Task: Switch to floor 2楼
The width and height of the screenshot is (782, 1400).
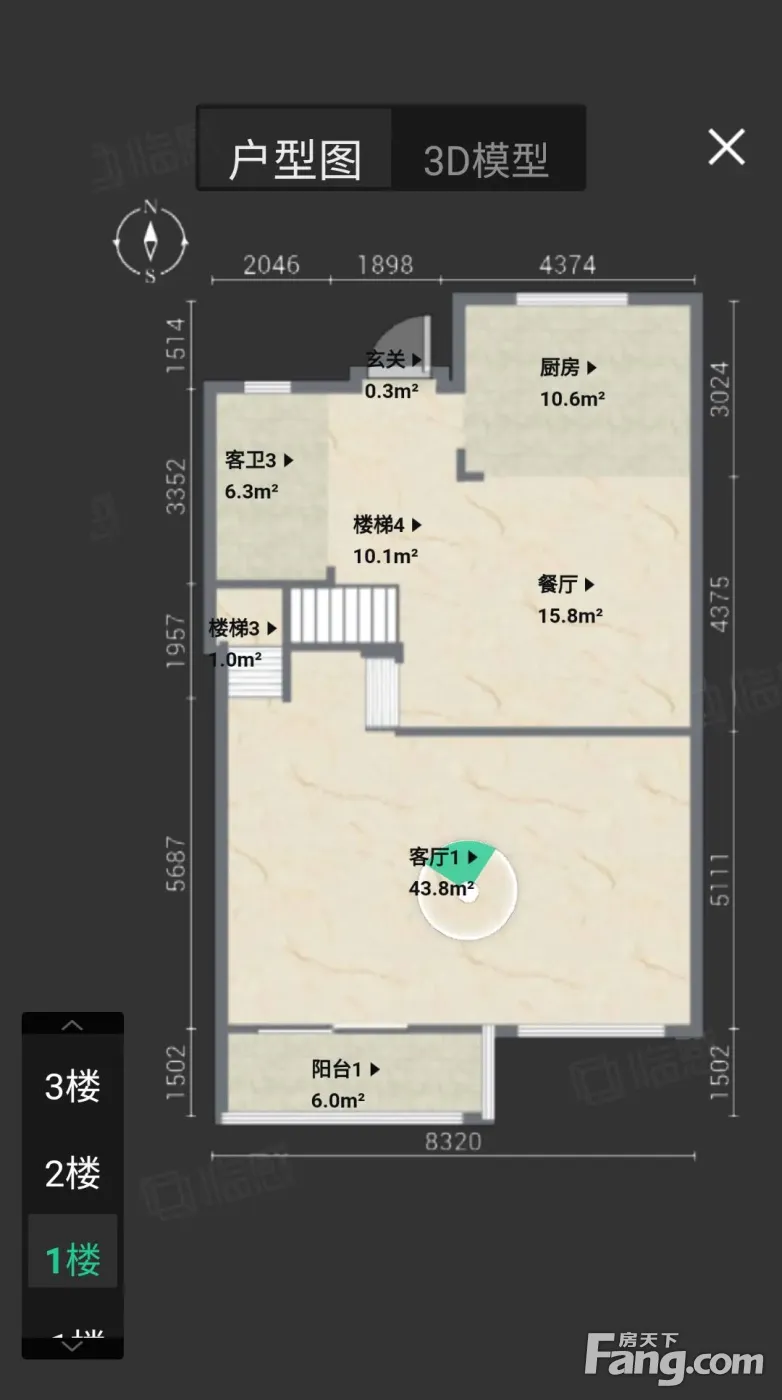Action: point(73,1173)
